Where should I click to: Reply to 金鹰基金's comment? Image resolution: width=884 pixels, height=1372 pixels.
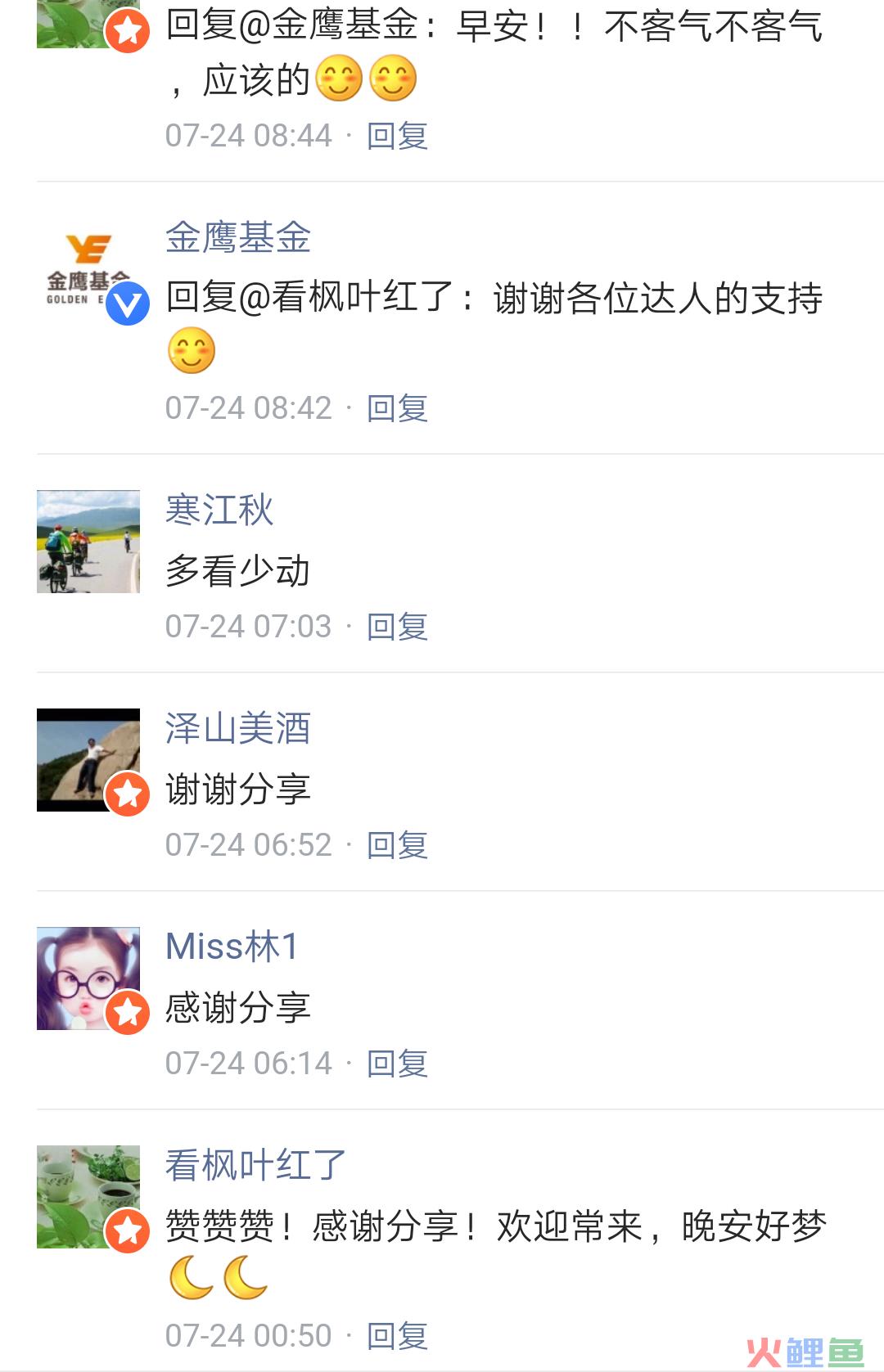(x=397, y=408)
